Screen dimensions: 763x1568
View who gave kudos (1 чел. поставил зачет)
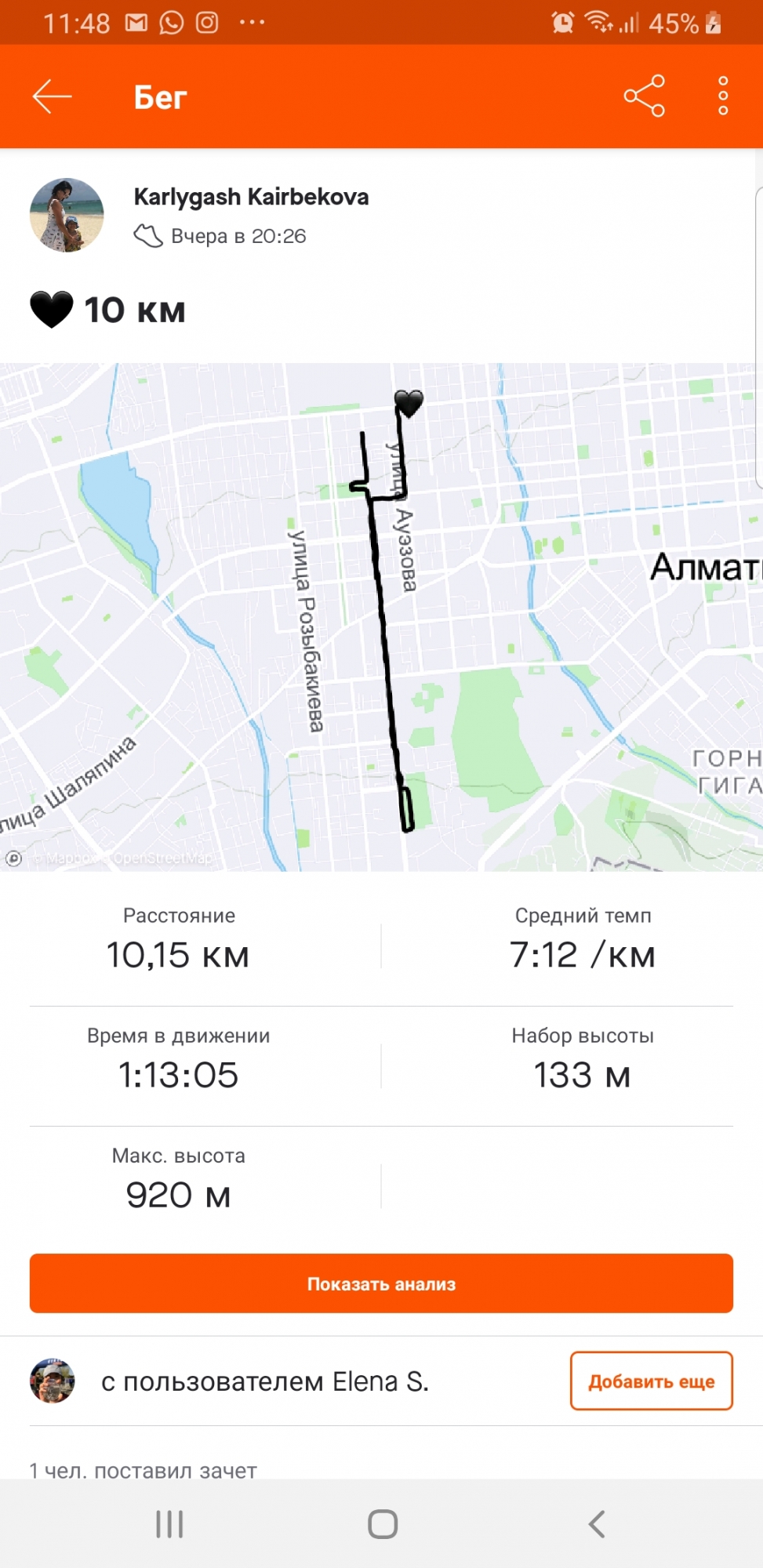(144, 1470)
